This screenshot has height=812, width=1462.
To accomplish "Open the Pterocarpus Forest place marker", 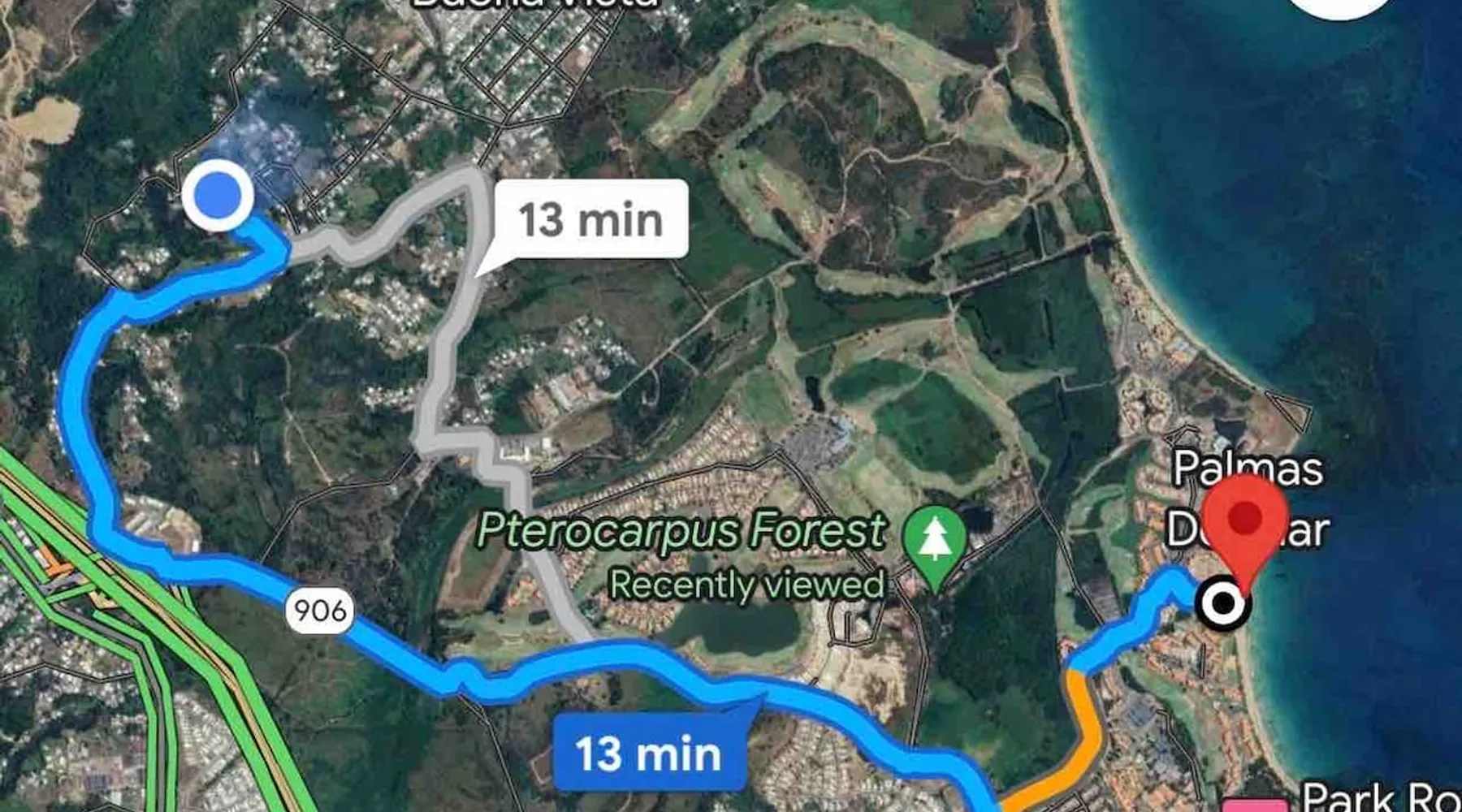I will coord(935,539).
